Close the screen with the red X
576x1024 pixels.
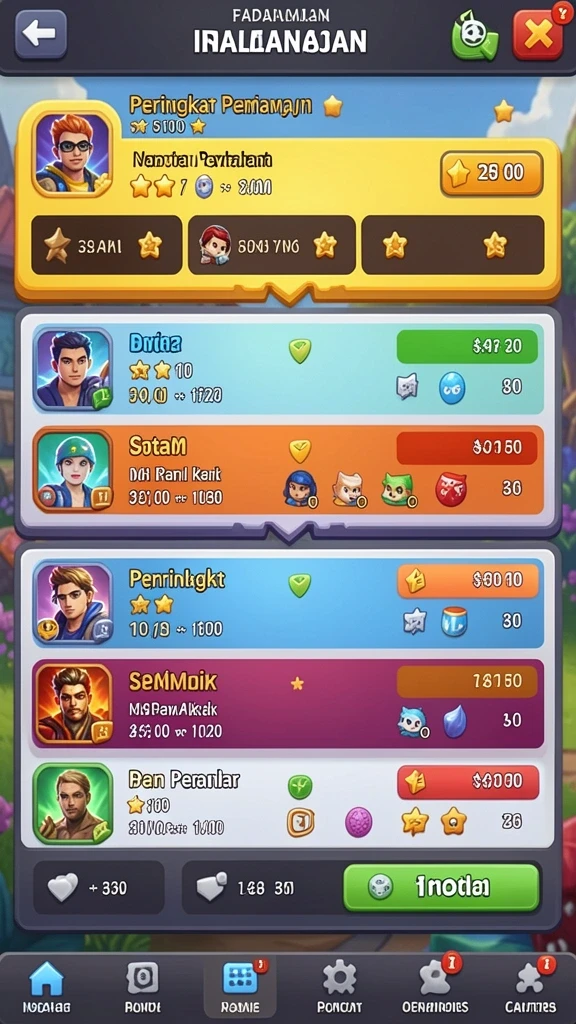pyautogui.click(x=537, y=35)
